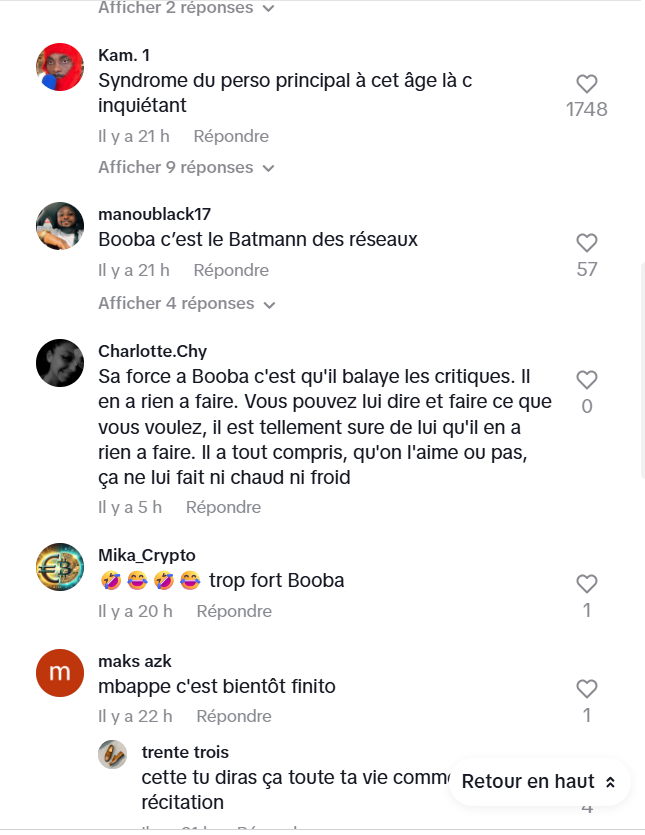
Task: Open maks azk's profile avatar
Action: coord(60,672)
